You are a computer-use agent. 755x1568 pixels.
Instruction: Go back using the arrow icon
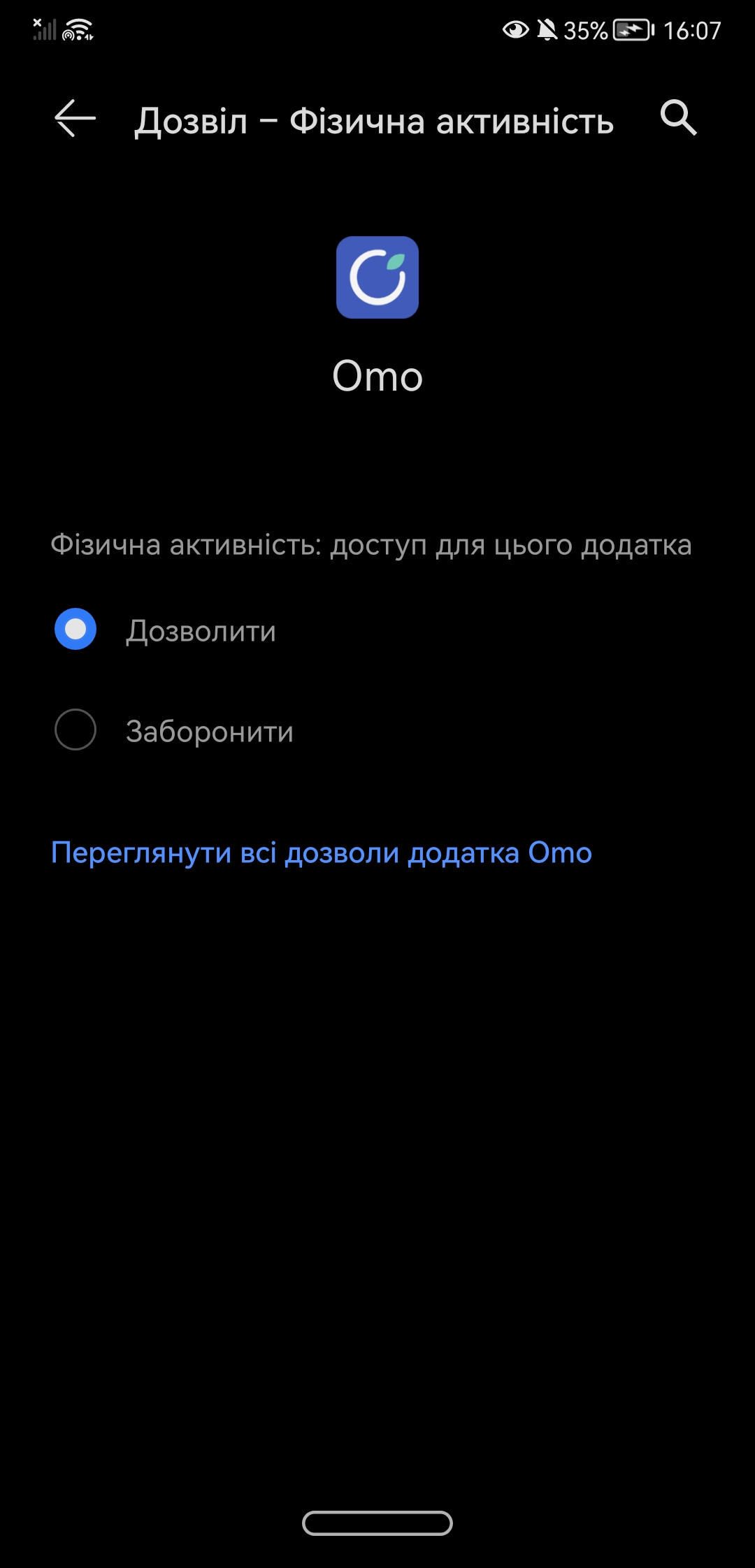(75, 118)
